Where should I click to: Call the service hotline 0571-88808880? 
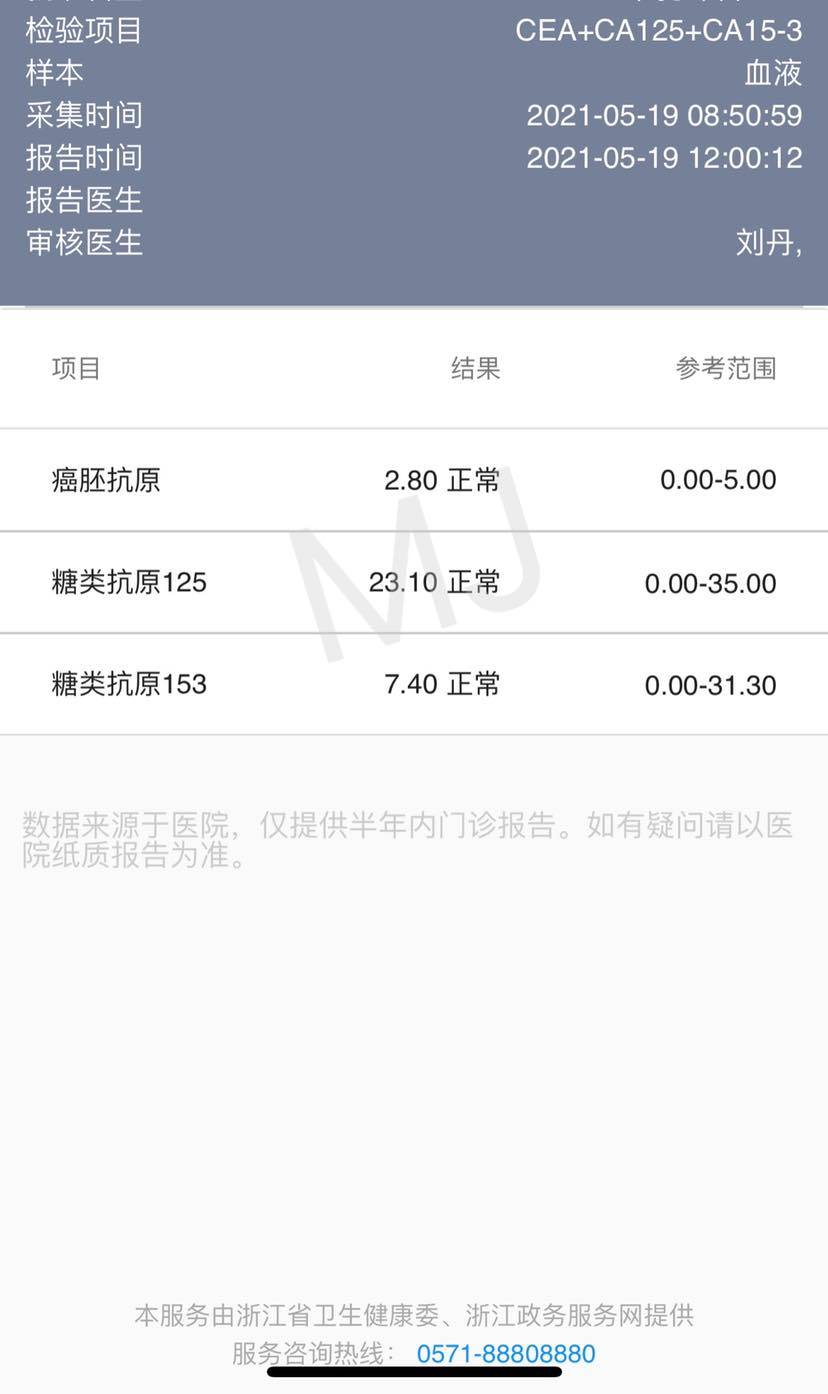[x=506, y=1354]
